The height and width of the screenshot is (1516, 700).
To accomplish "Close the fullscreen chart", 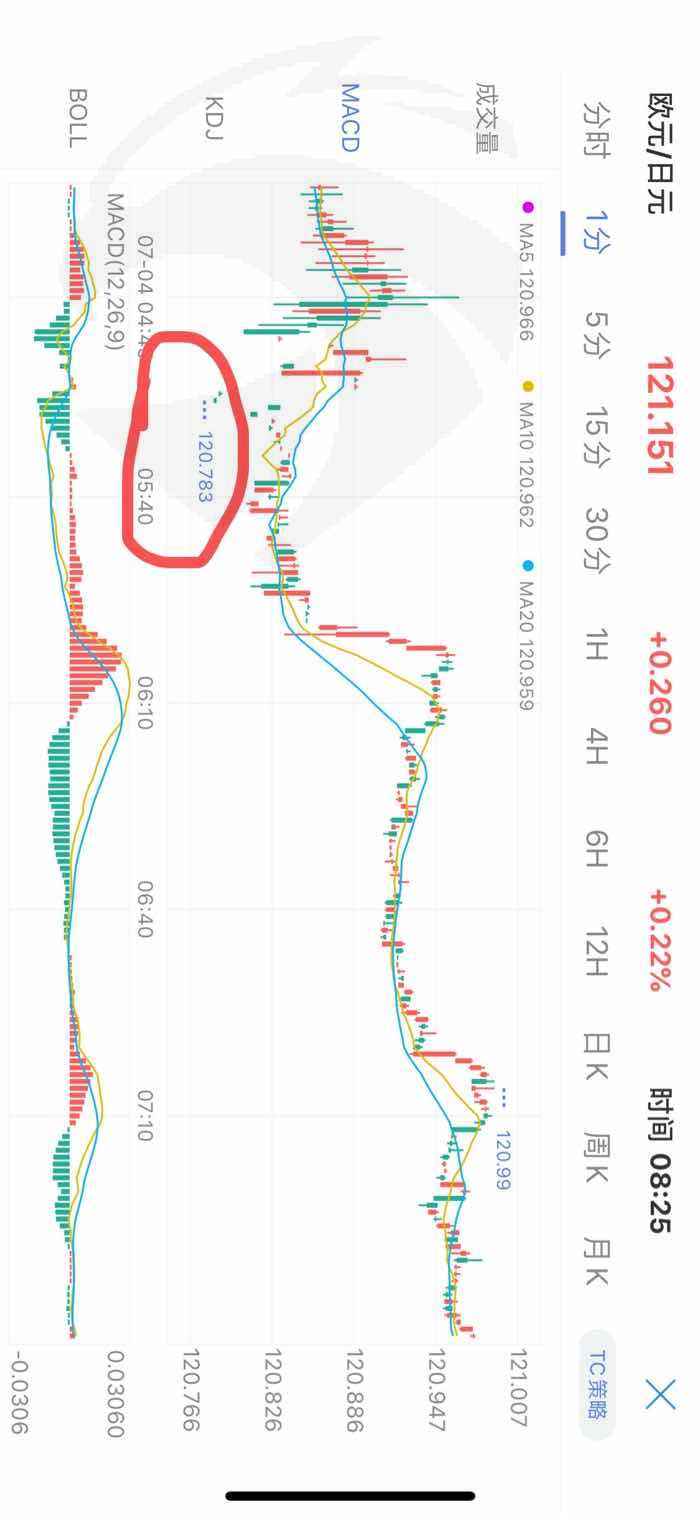I will pos(660,1393).
